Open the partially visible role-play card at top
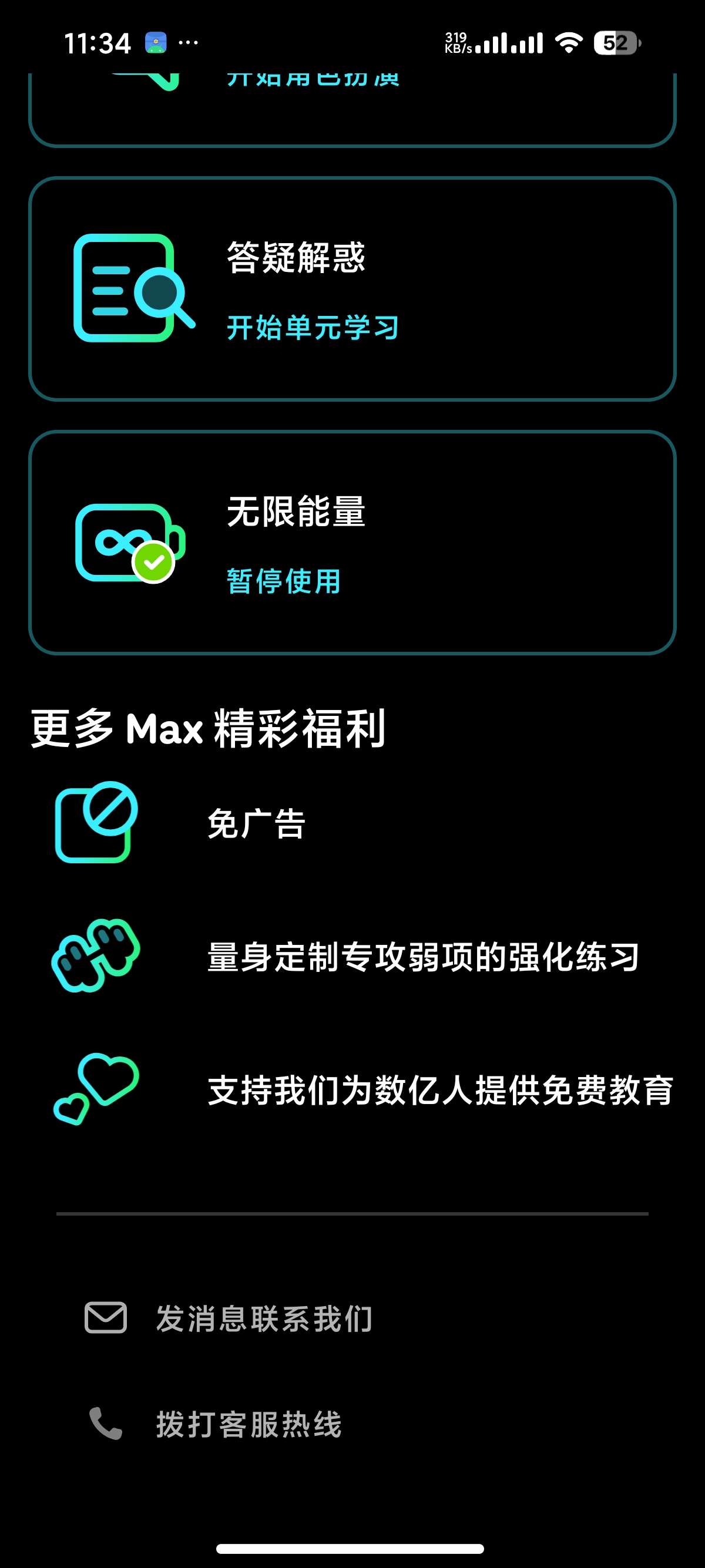 (x=352, y=110)
